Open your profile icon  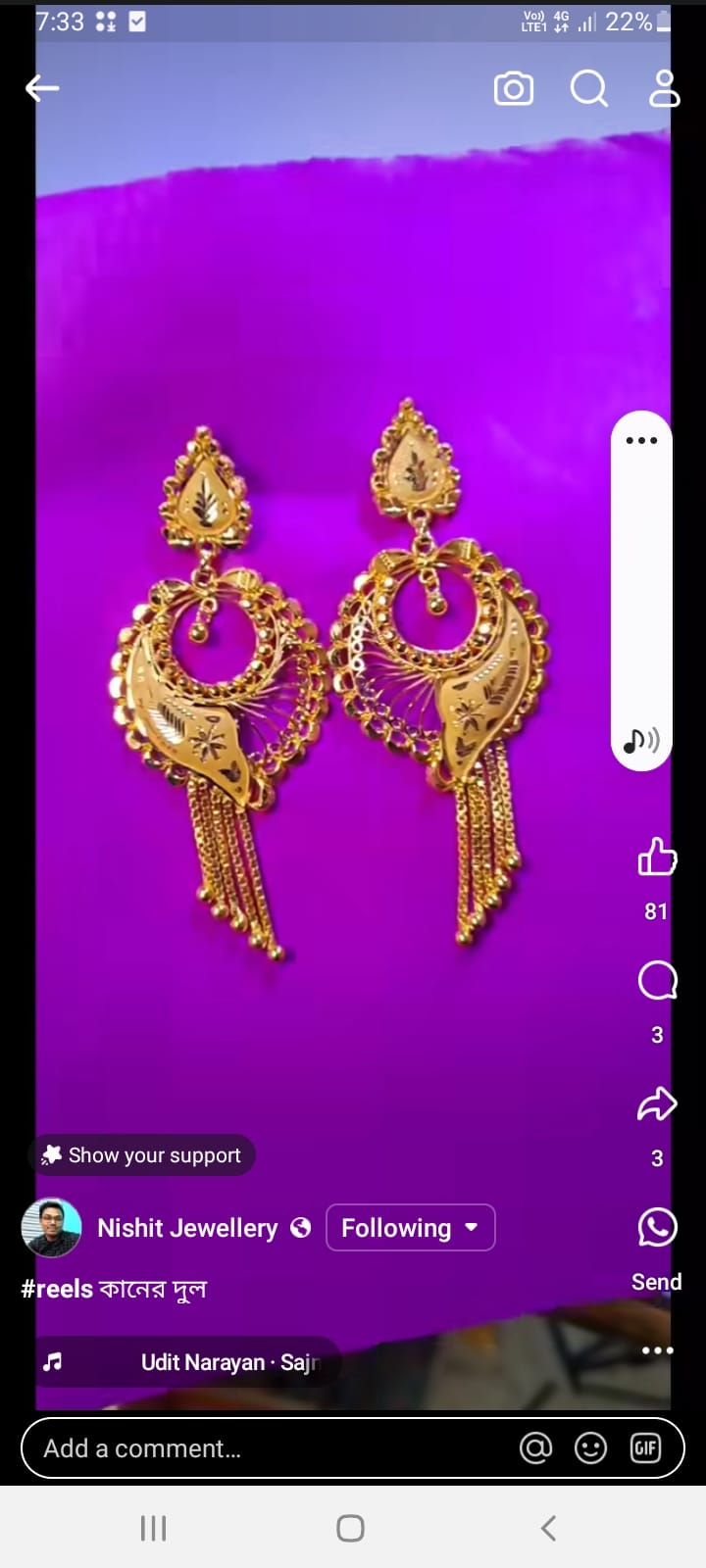664,89
